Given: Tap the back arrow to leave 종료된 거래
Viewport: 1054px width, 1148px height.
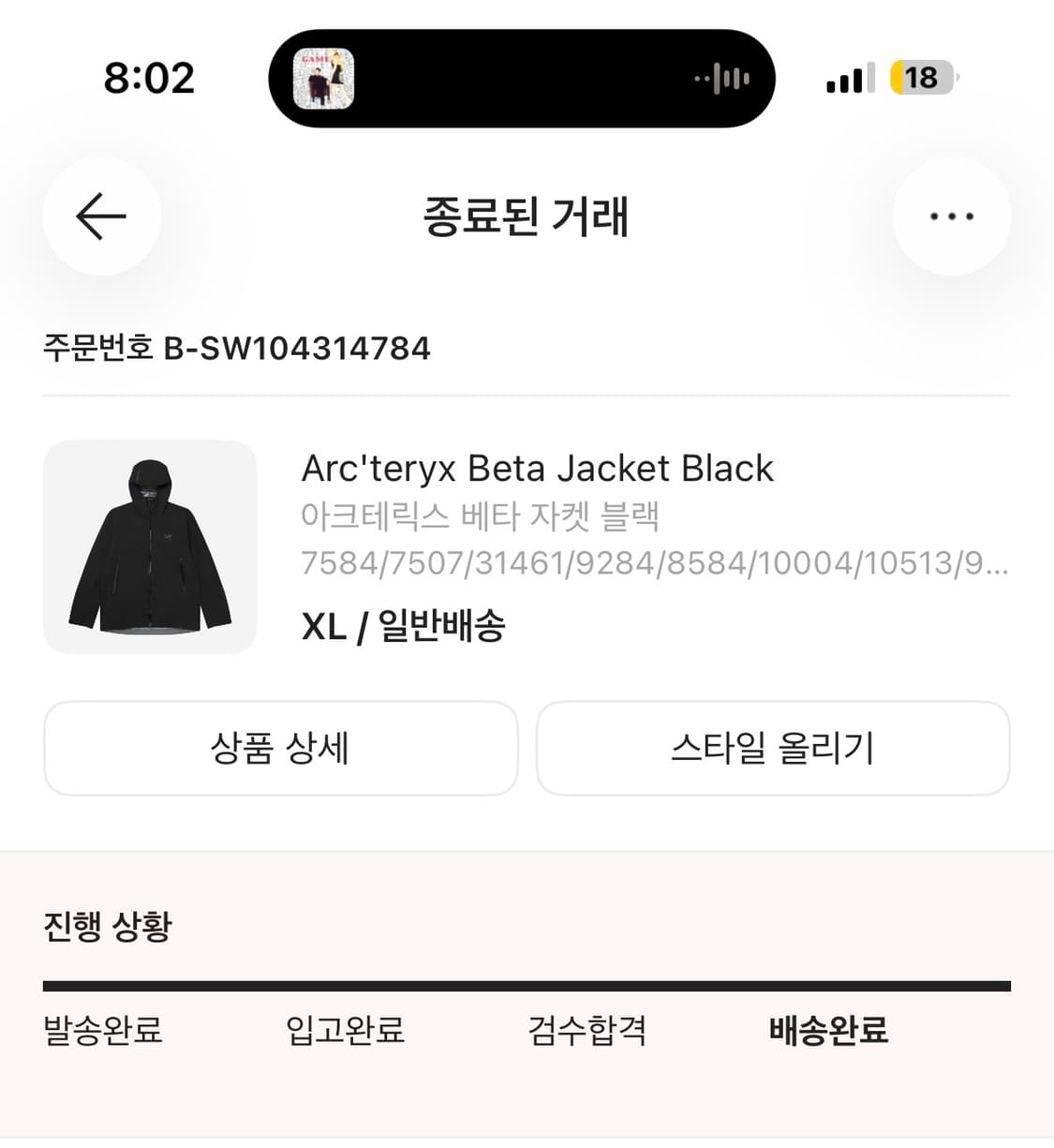Looking at the screenshot, I should click(101, 216).
